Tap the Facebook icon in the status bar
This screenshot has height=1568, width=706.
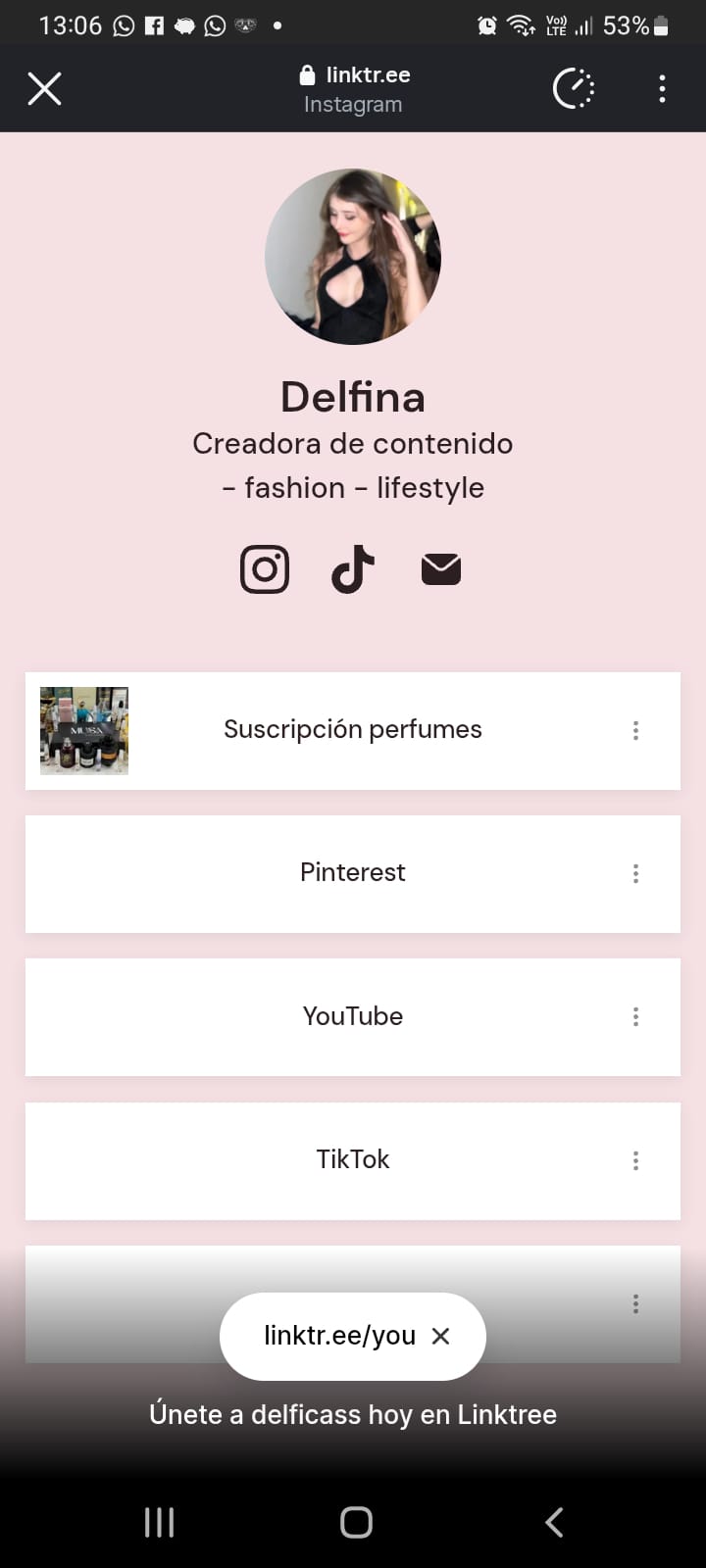point(154,24)
